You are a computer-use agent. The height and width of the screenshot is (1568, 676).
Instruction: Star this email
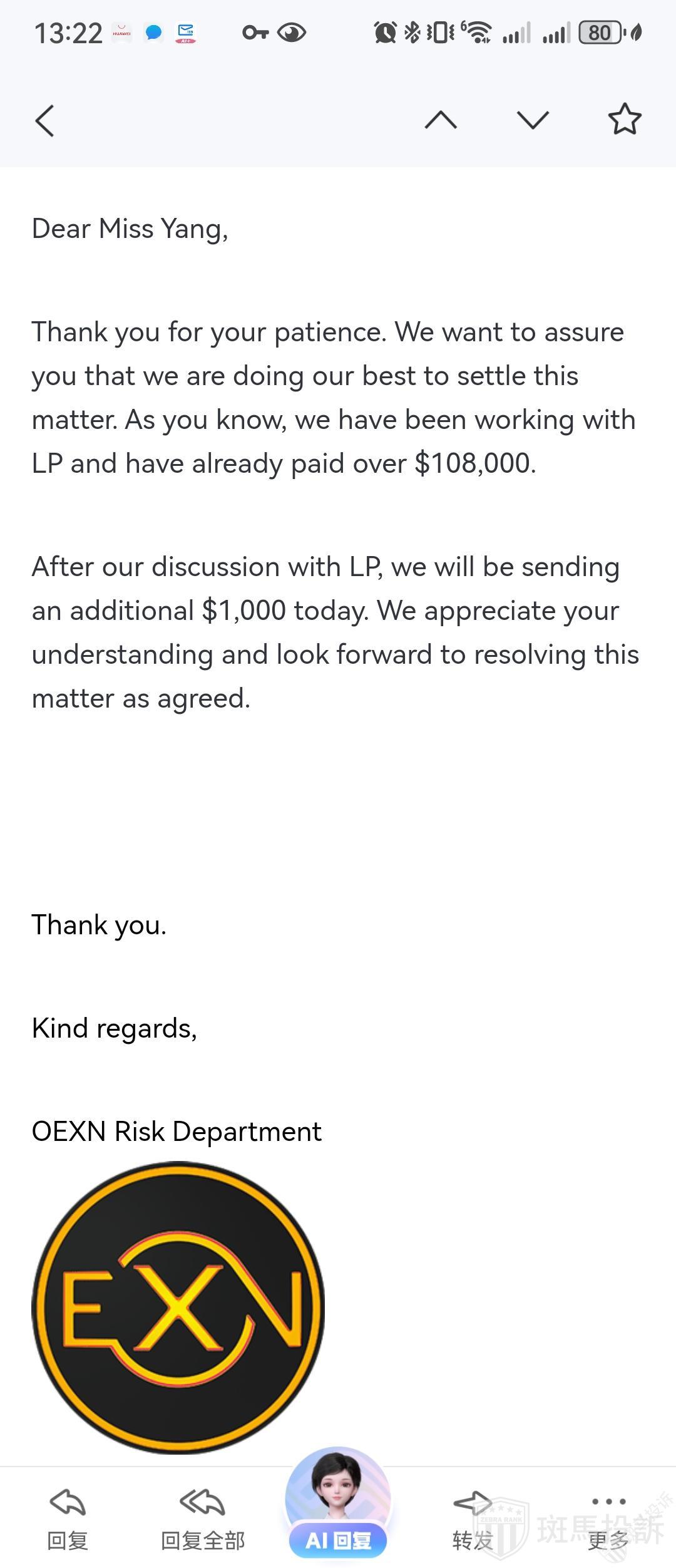pyautogui.click(x=625, y=120)
